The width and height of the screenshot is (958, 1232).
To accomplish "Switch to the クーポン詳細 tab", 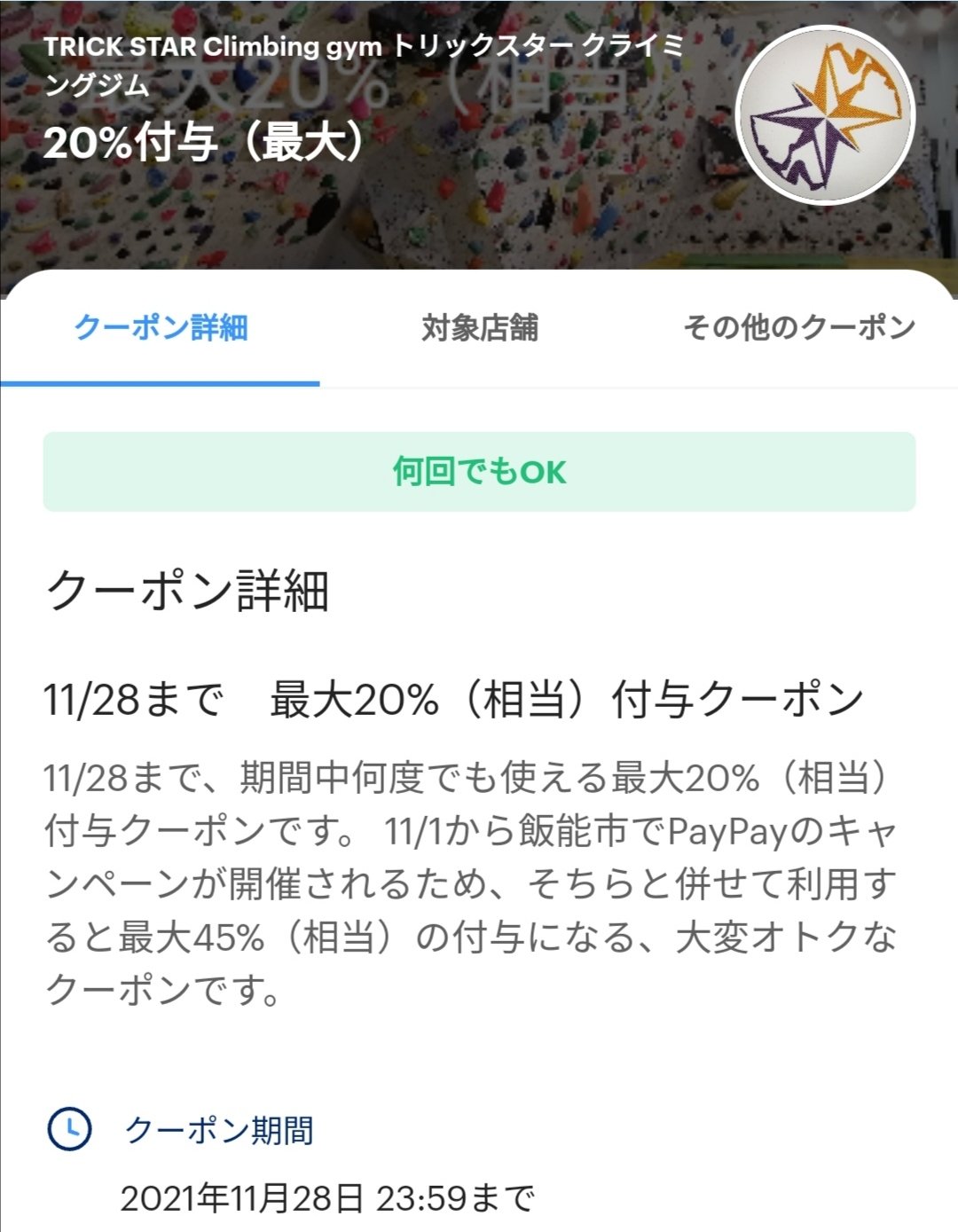I will pyautogui.click(x=161, y=328).
